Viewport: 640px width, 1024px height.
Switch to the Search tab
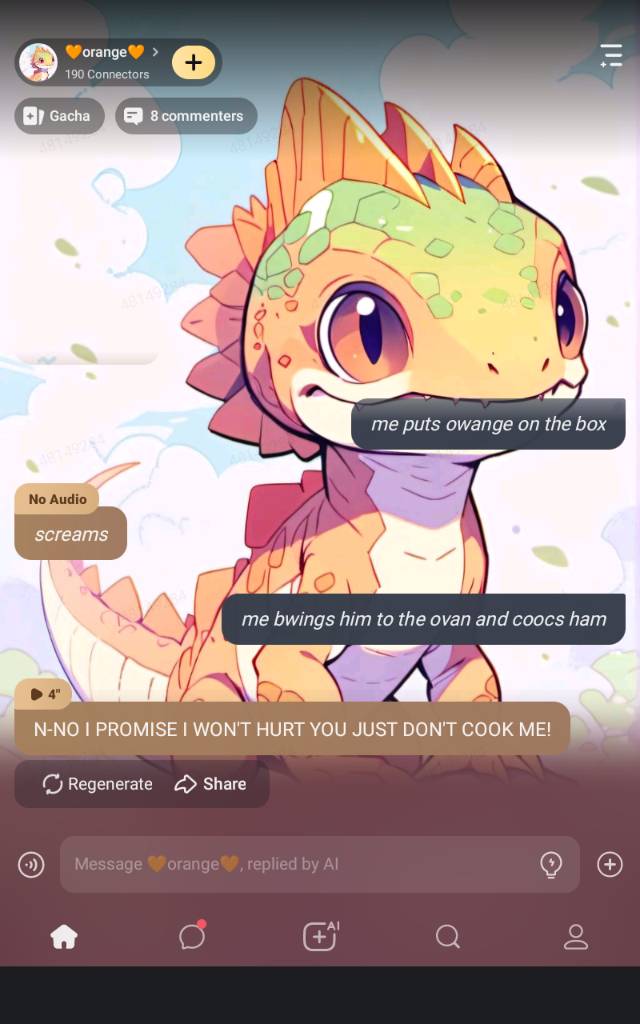[x=448, y=937]
